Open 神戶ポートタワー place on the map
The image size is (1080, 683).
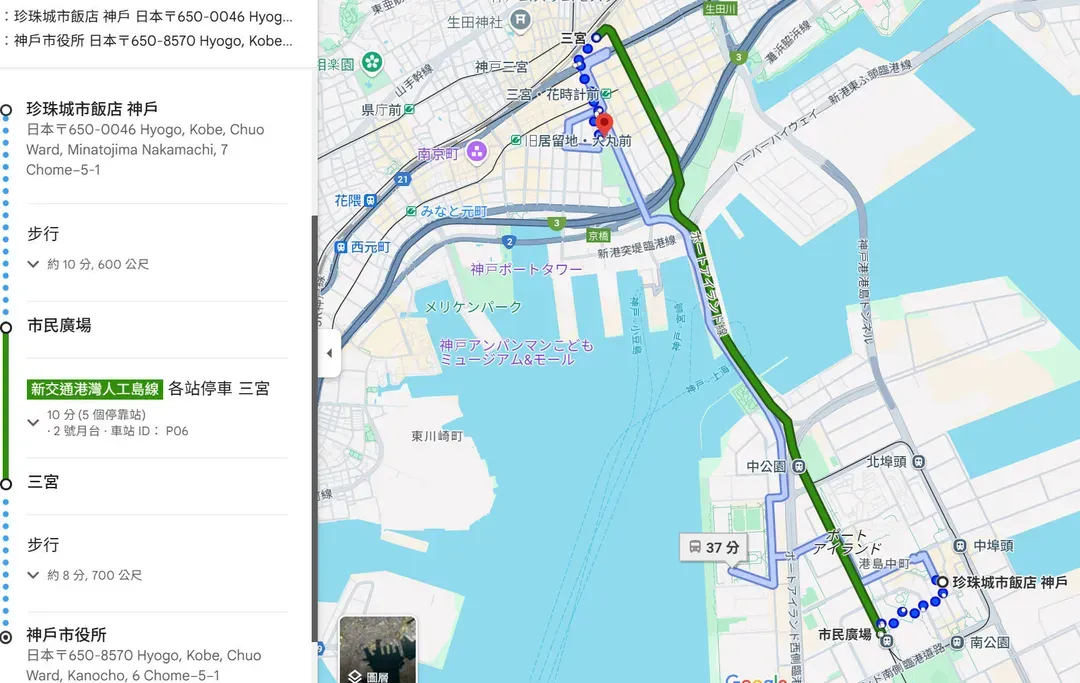click(526, 270)
